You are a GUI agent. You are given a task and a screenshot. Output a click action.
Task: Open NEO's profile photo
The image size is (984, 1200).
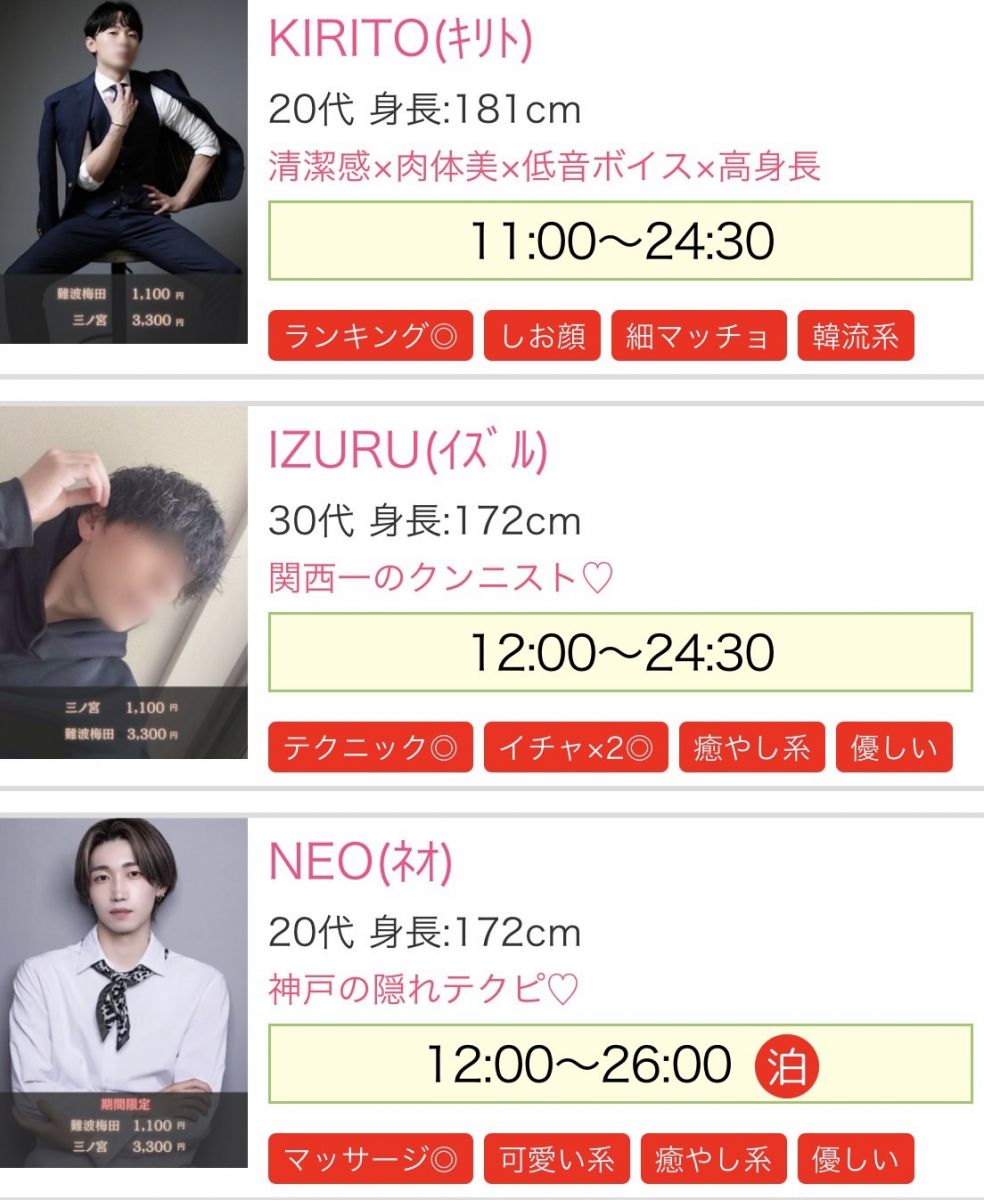tap(123, 993)
